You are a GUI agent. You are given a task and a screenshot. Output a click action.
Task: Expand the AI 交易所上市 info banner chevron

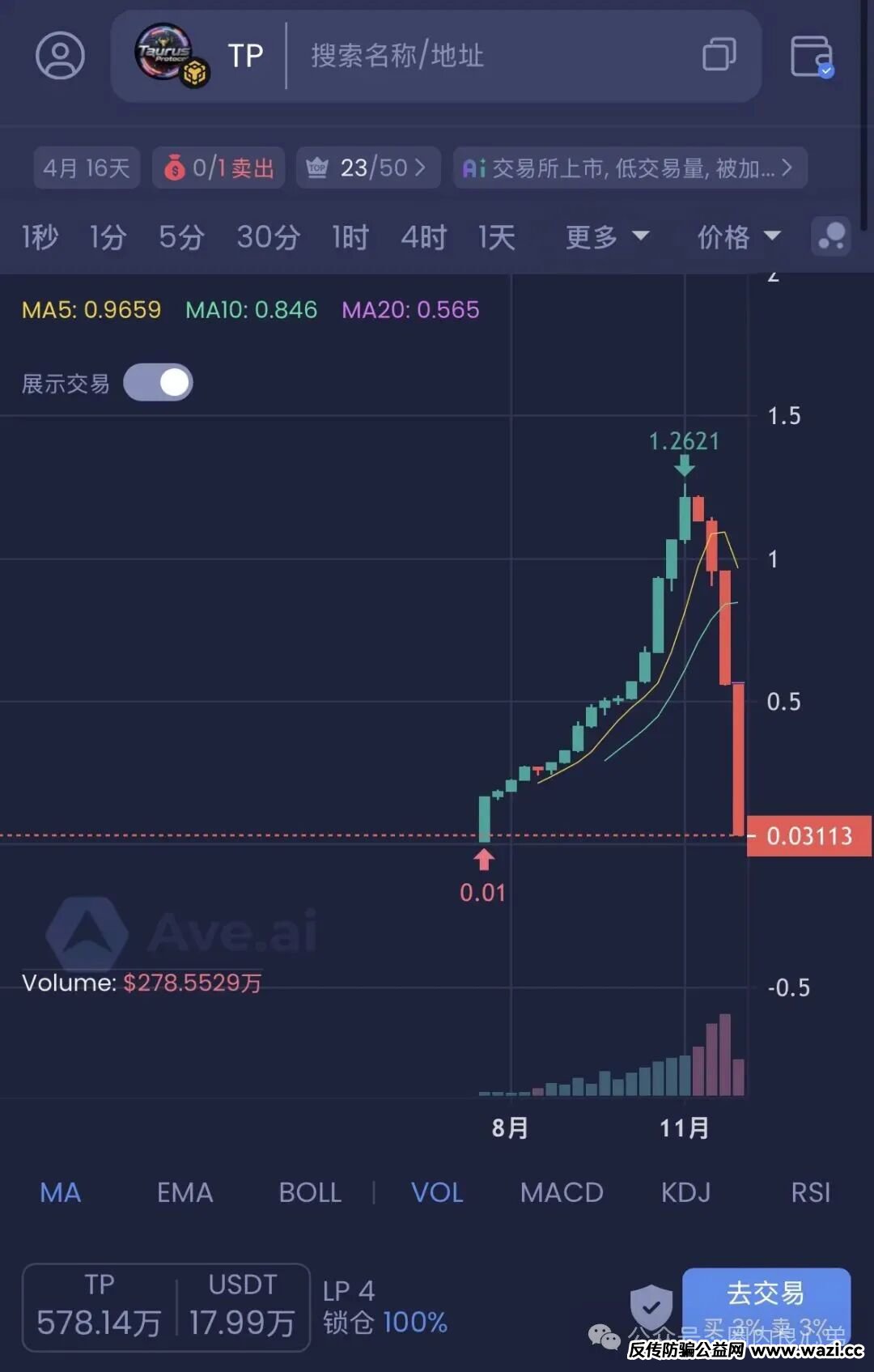click(783, 168)
